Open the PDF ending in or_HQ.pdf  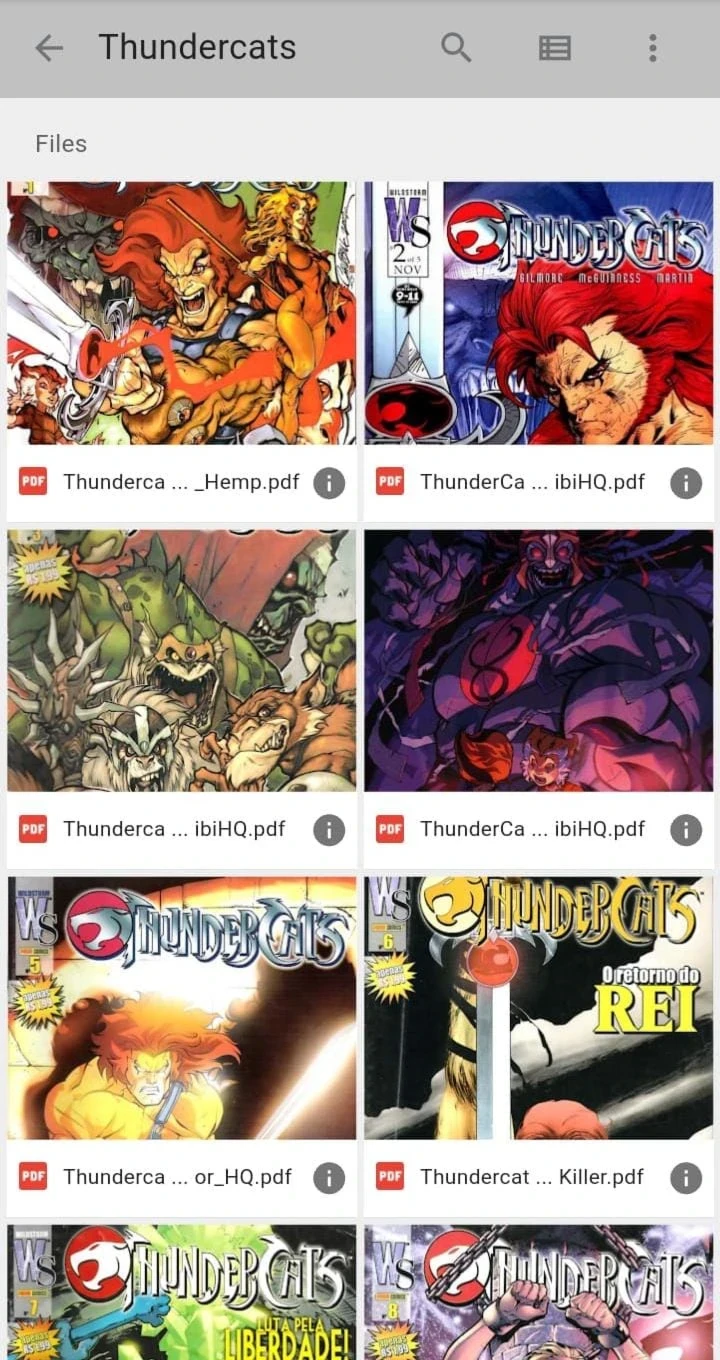pyautogui.click(x=181, y=1008)
